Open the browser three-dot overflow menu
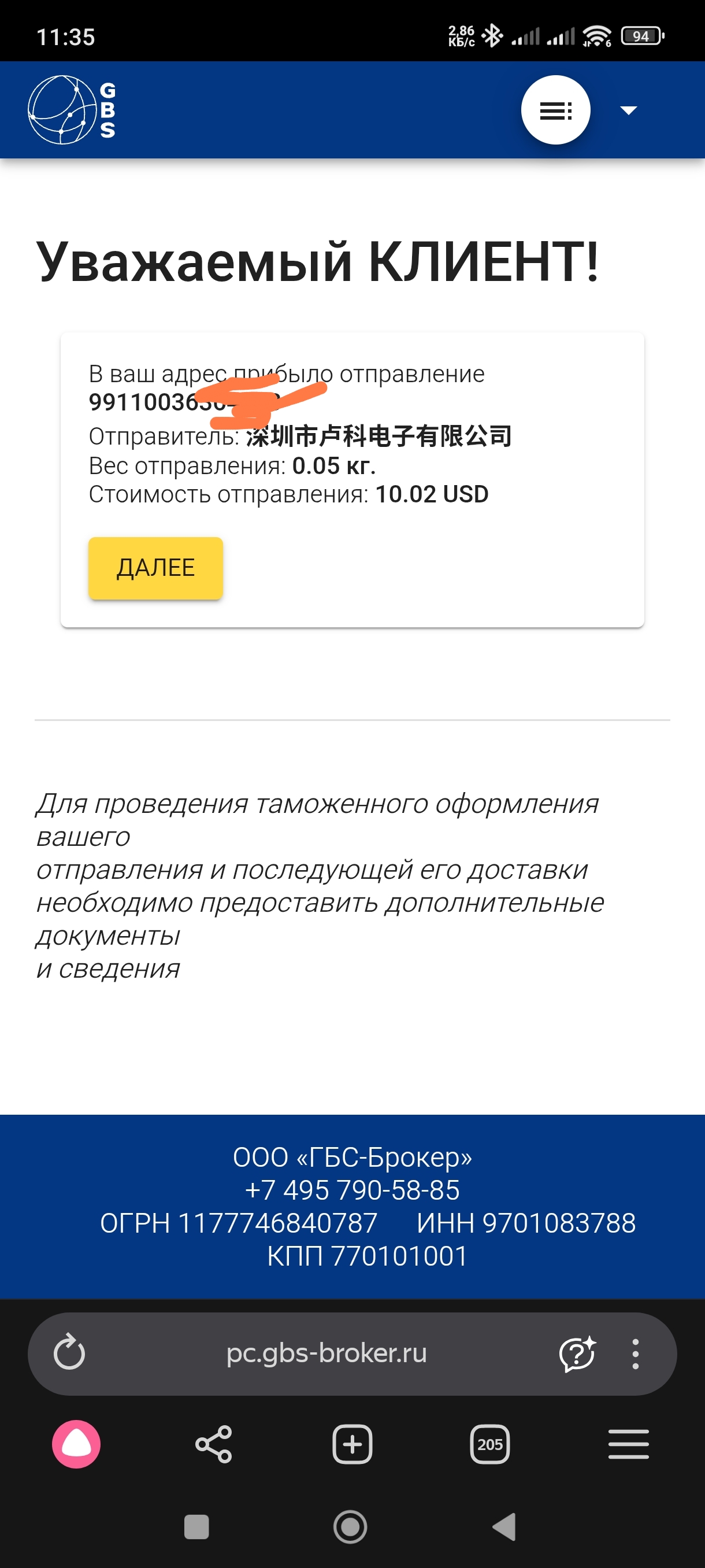Screen dimensions: 705x1568 point(635,1353)
